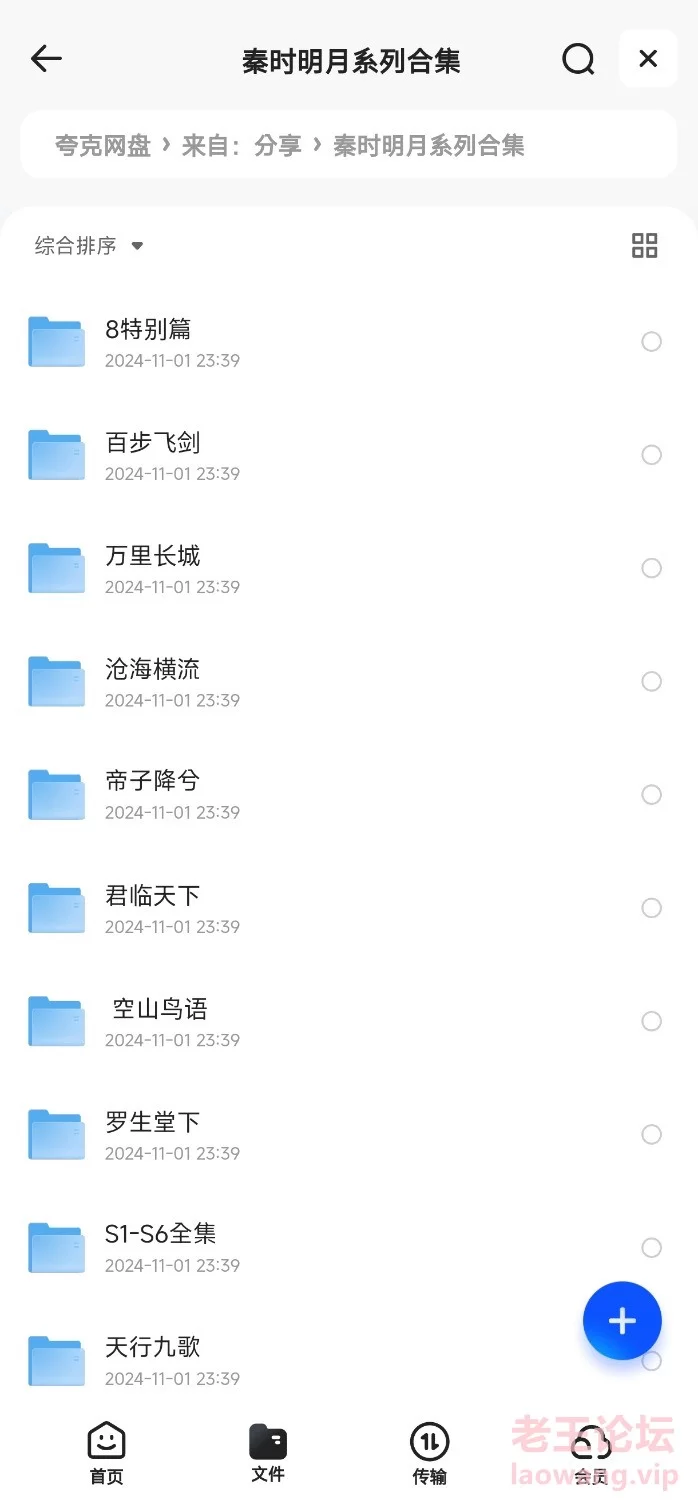Switch to the 文件 tab

click(x=268, y=1453)
